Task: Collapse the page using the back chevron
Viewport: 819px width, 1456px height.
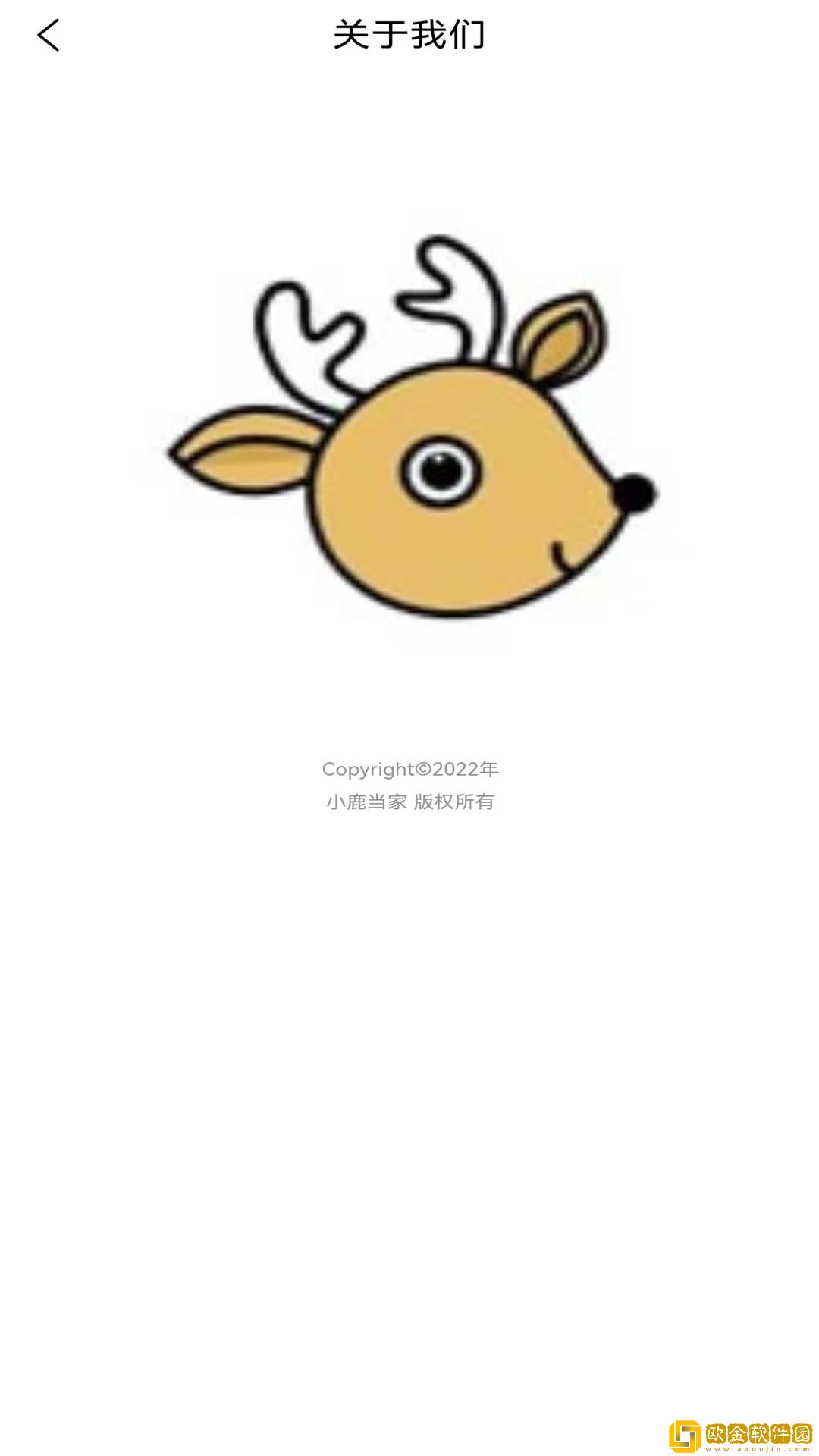Action: pos(49,36)
